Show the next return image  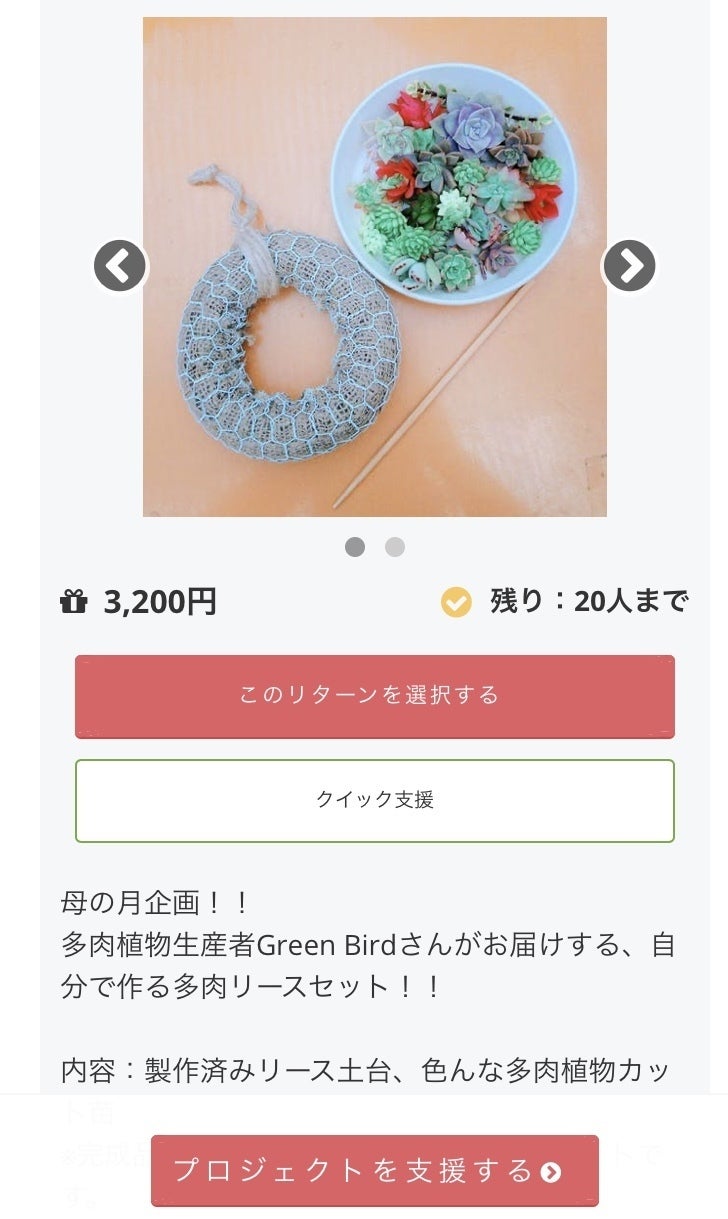[629, 266]
